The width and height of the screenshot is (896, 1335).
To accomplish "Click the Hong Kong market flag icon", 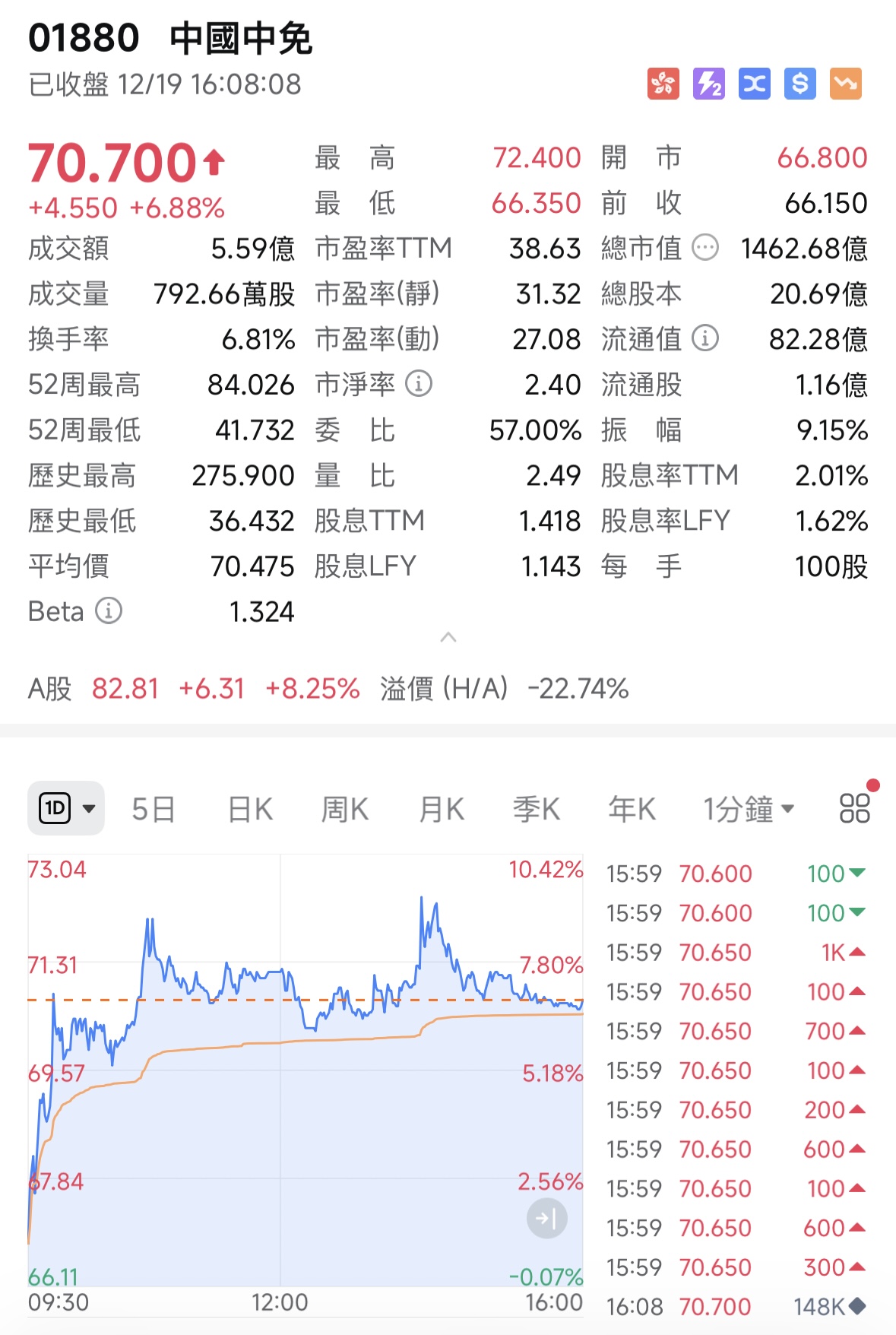I will pos(663,84).
